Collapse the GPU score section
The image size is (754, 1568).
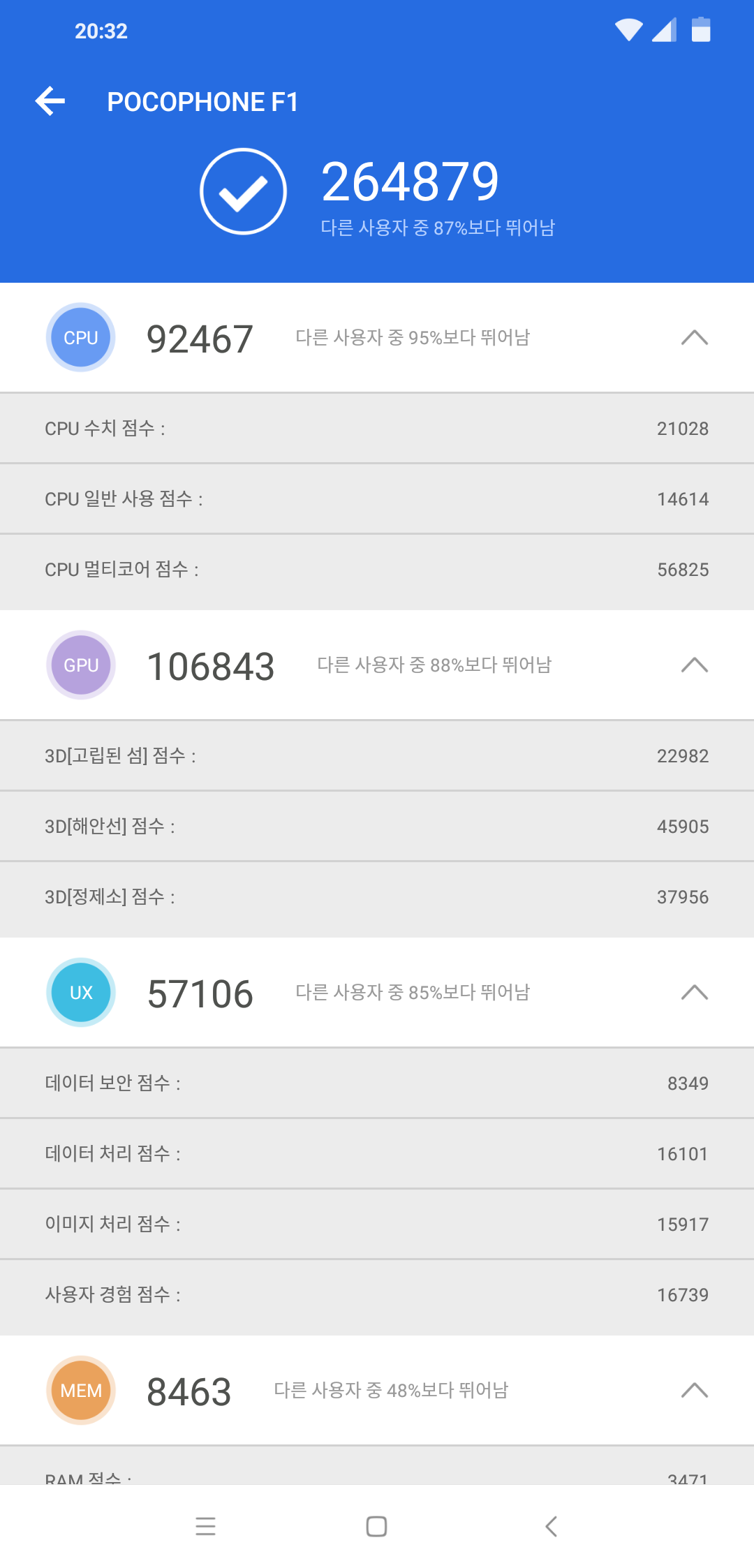694,665
